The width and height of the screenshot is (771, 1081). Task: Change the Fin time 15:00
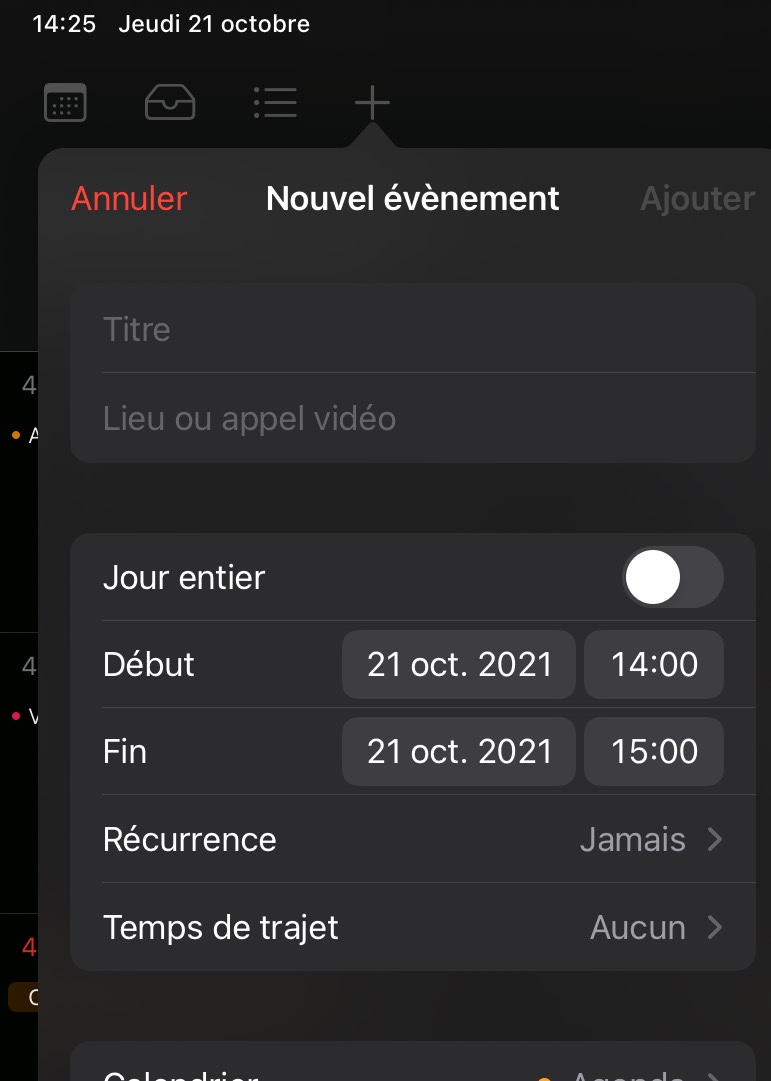pyautogui.click(x=654, y=751)
